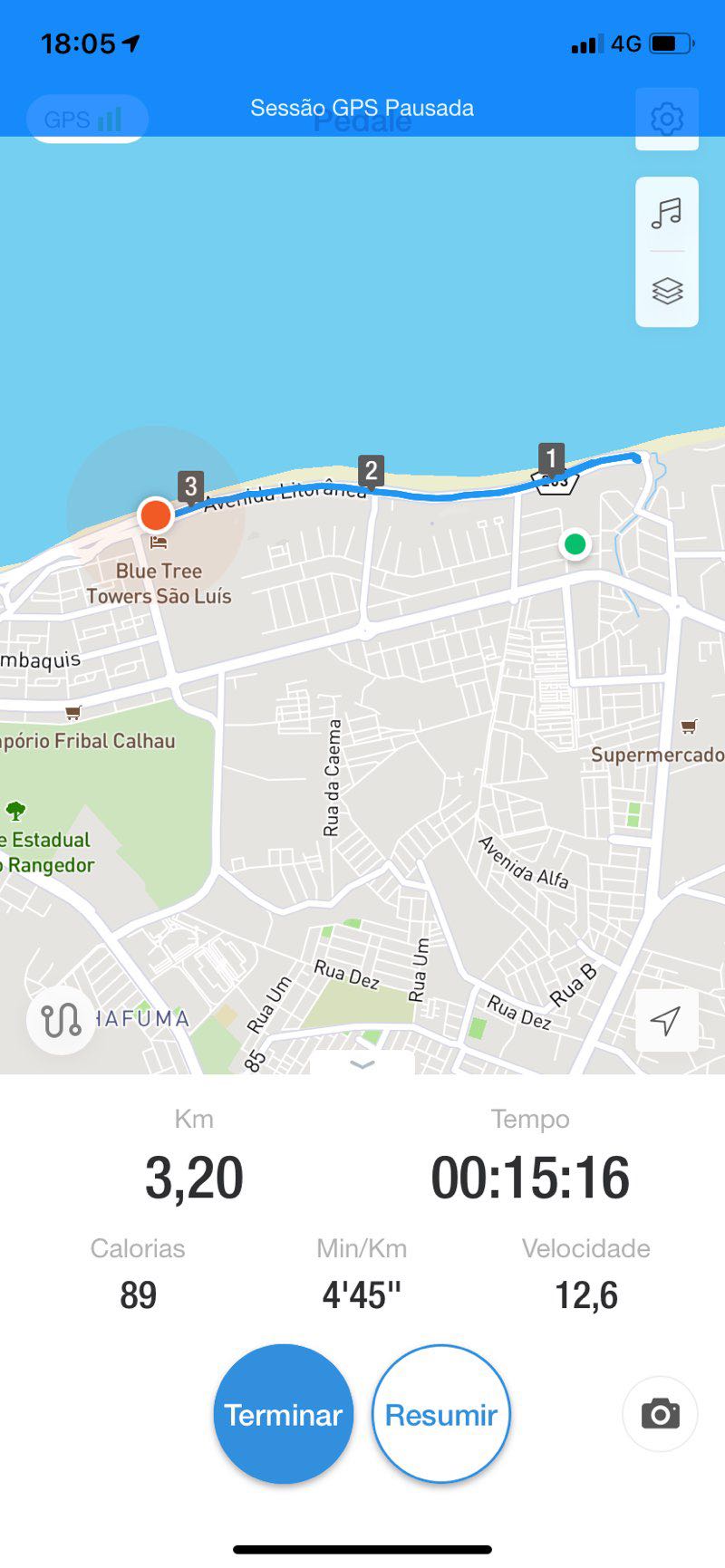This screenshot has width=725, height=1568.
Task: Open the camera to take a photo
Action: pos(660,1414)
